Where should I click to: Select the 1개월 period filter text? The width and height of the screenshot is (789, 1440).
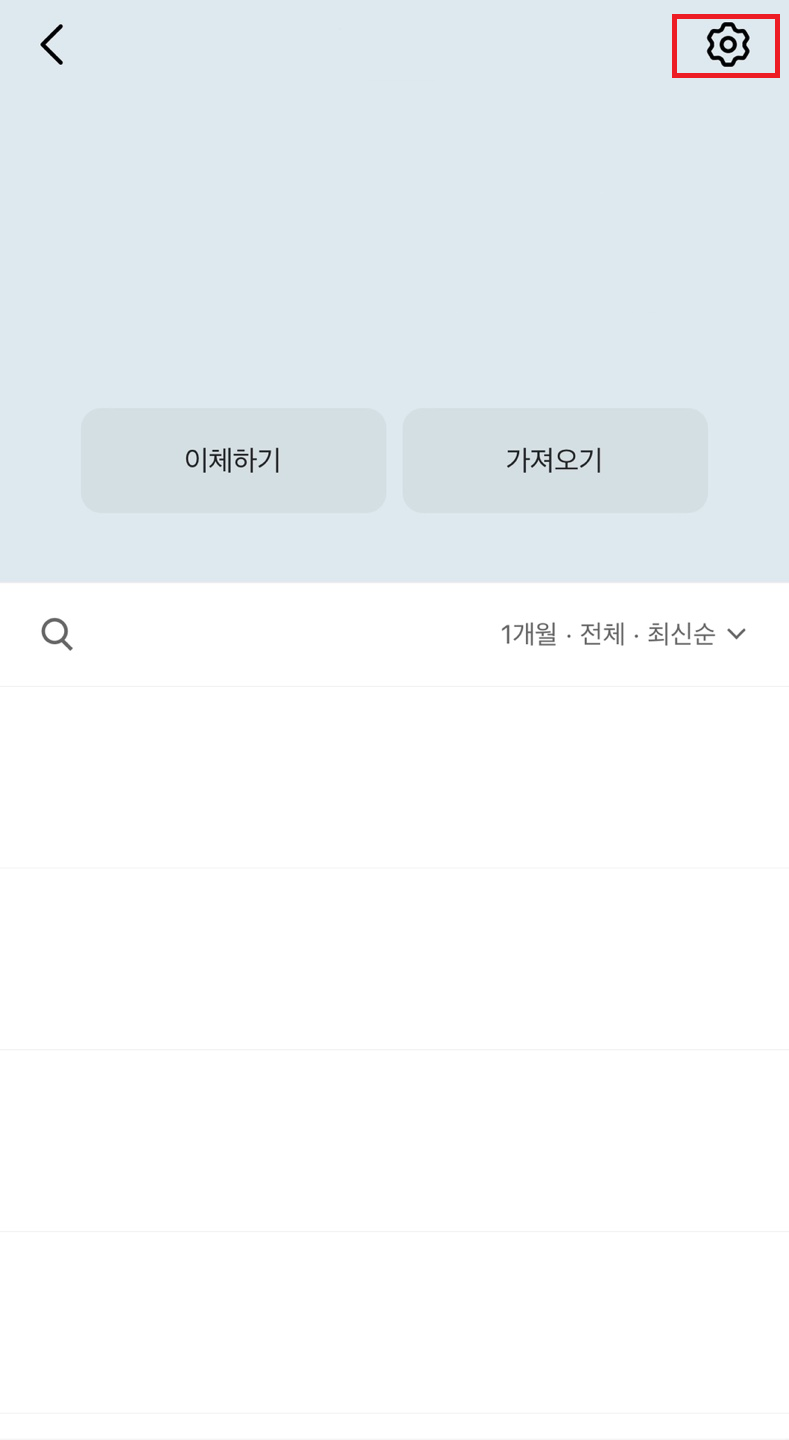pos(527,633)
